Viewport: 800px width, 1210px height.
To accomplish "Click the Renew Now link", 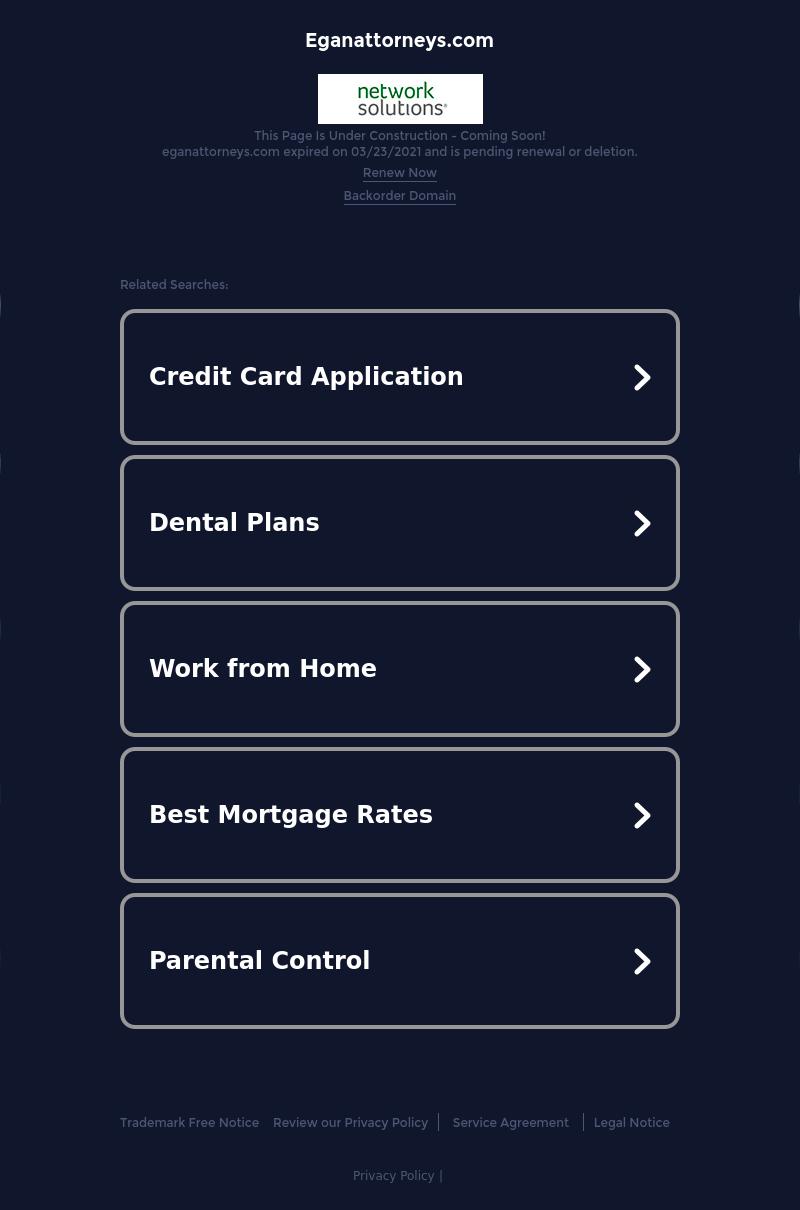I will tap(400, 172).
